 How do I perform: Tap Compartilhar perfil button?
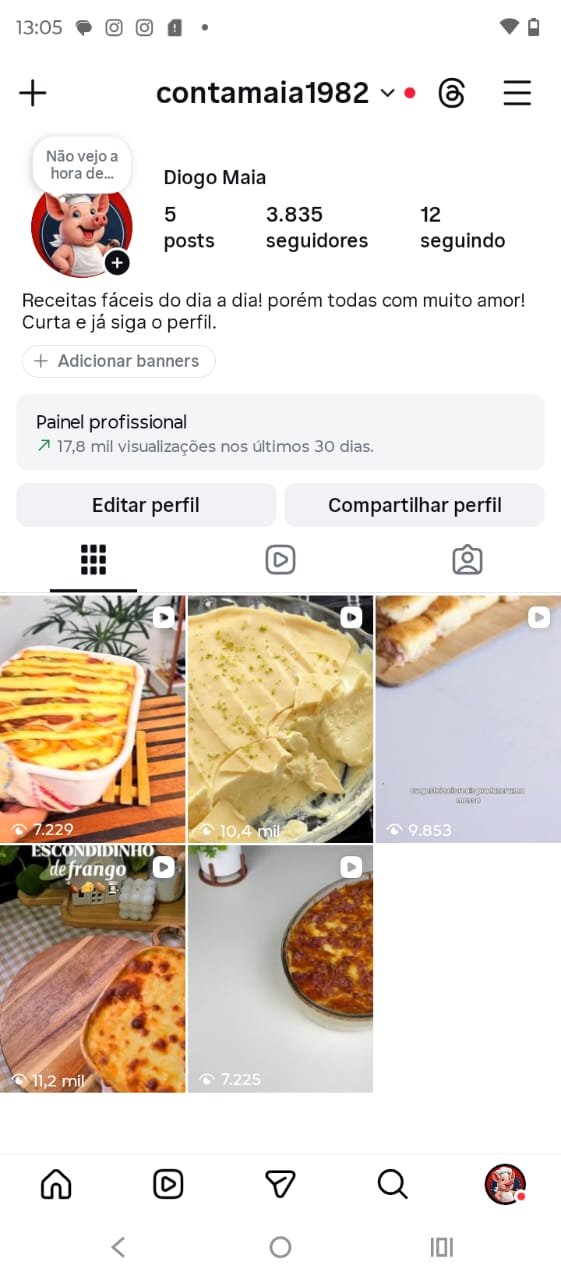(x=415, y=505)
